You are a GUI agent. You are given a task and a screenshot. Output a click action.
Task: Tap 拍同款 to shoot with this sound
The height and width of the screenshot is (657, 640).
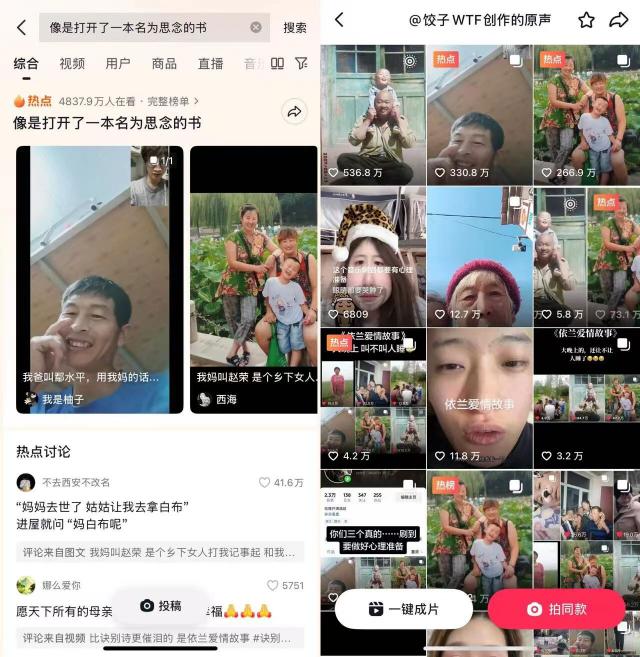click(x=556, y=609)
